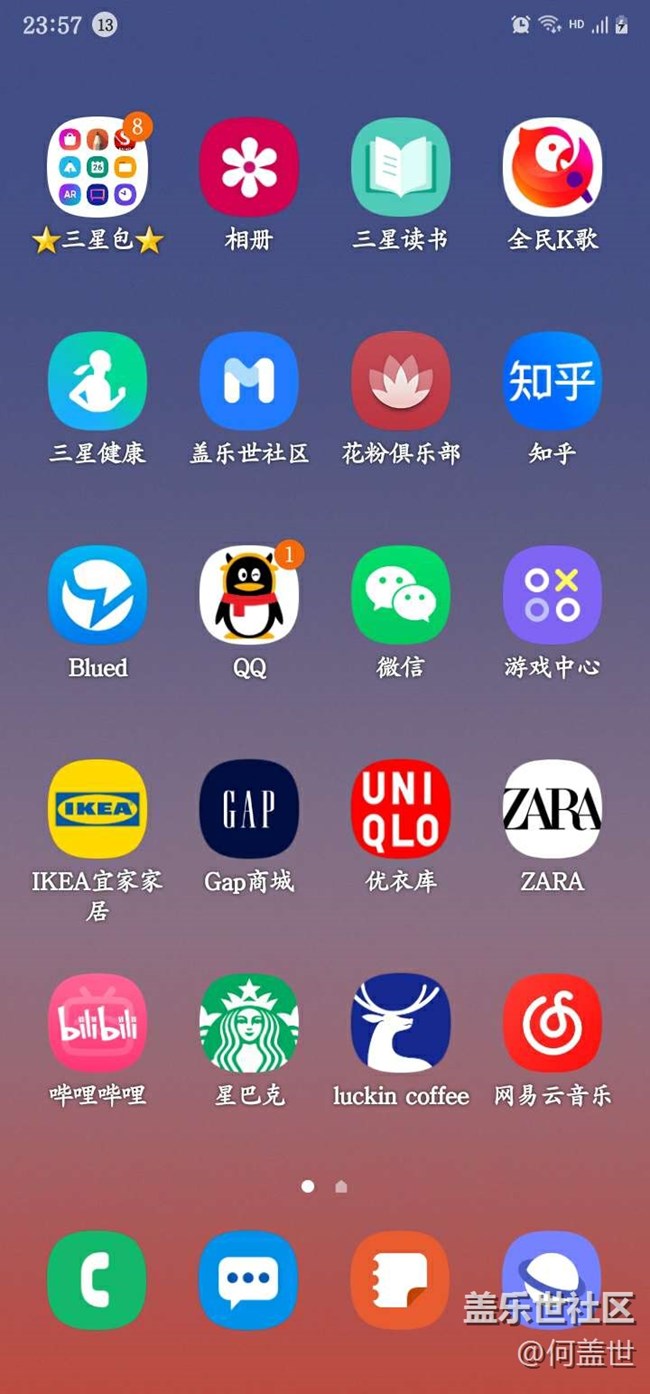Open IKEA宜家家居 app
650x1394 pixels.
97,809
